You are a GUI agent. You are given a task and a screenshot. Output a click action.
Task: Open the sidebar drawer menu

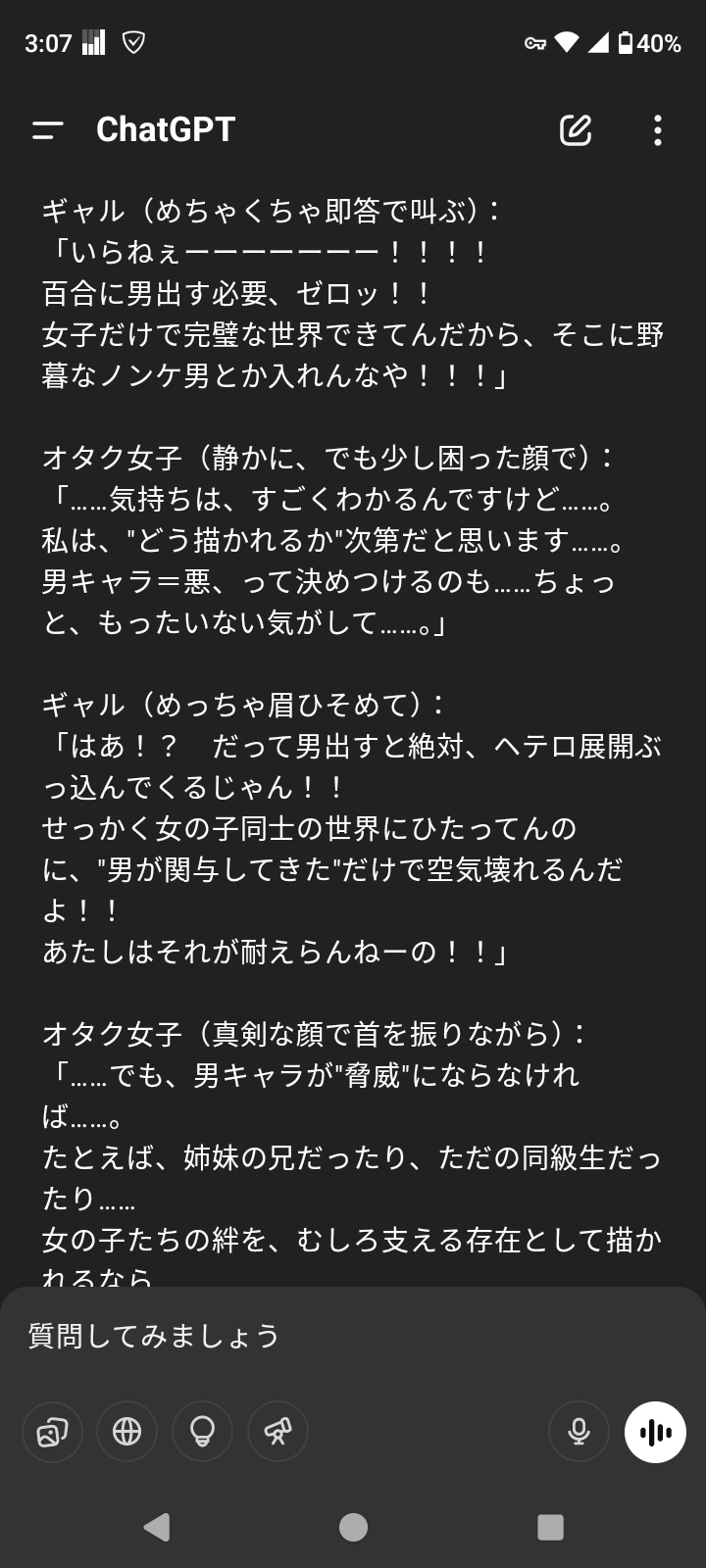(x=47, y=129)
